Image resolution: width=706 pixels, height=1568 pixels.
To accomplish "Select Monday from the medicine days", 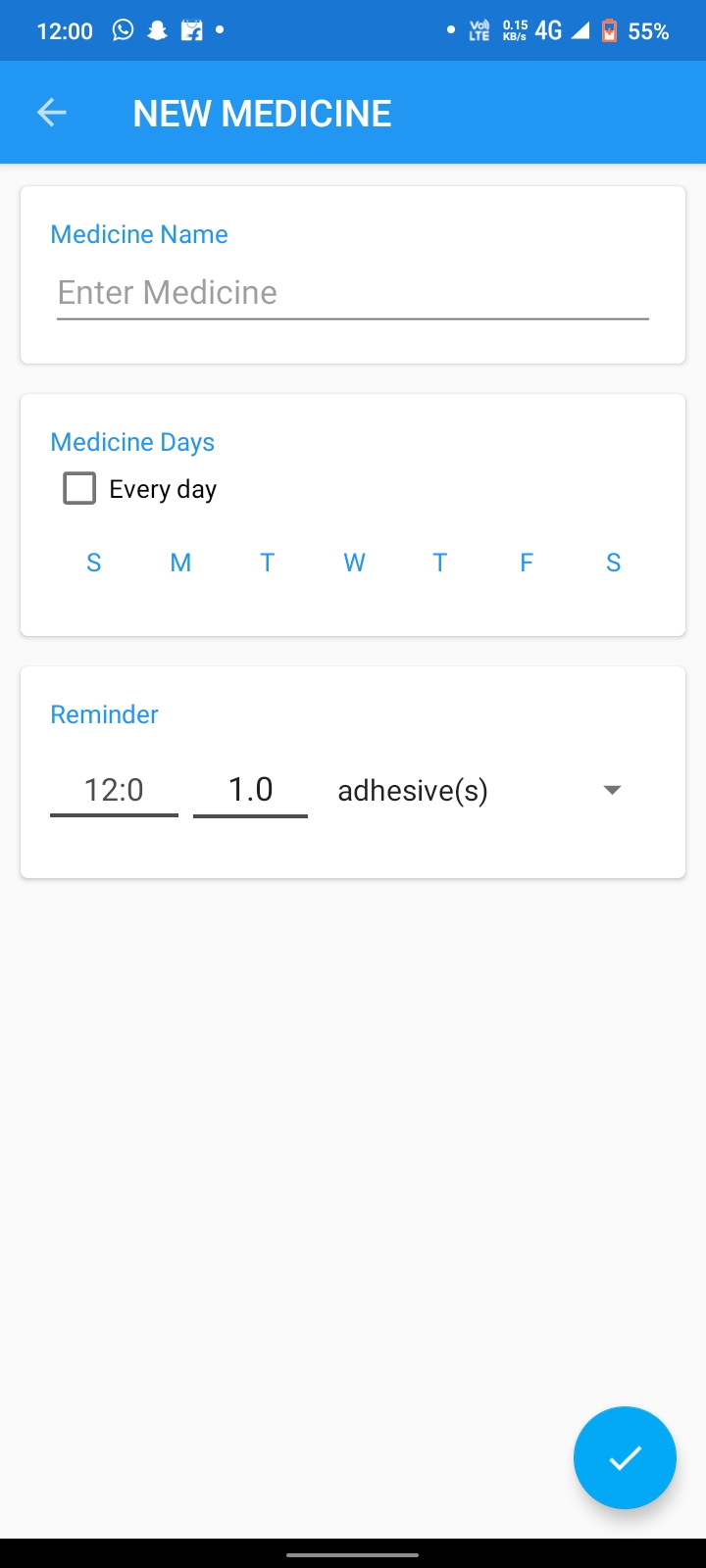I will coord(180,562).
